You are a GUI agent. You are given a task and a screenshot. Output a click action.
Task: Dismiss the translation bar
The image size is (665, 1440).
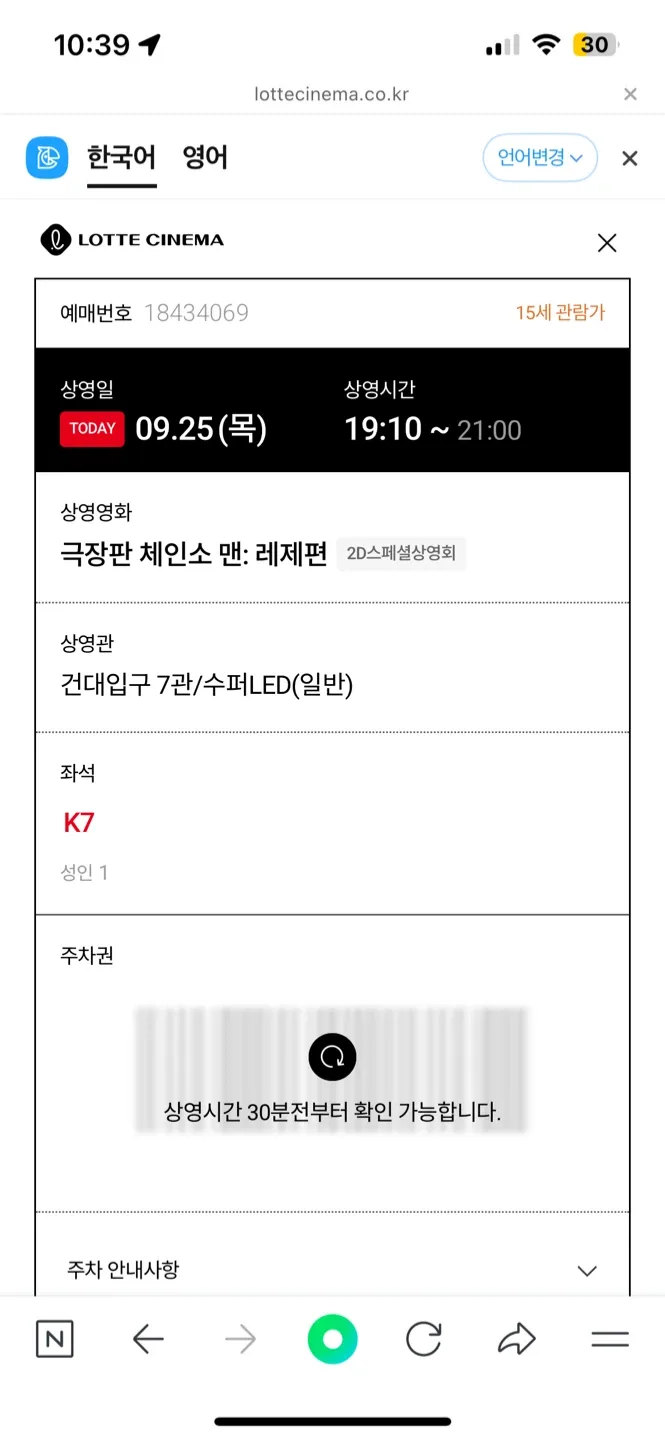629,158
